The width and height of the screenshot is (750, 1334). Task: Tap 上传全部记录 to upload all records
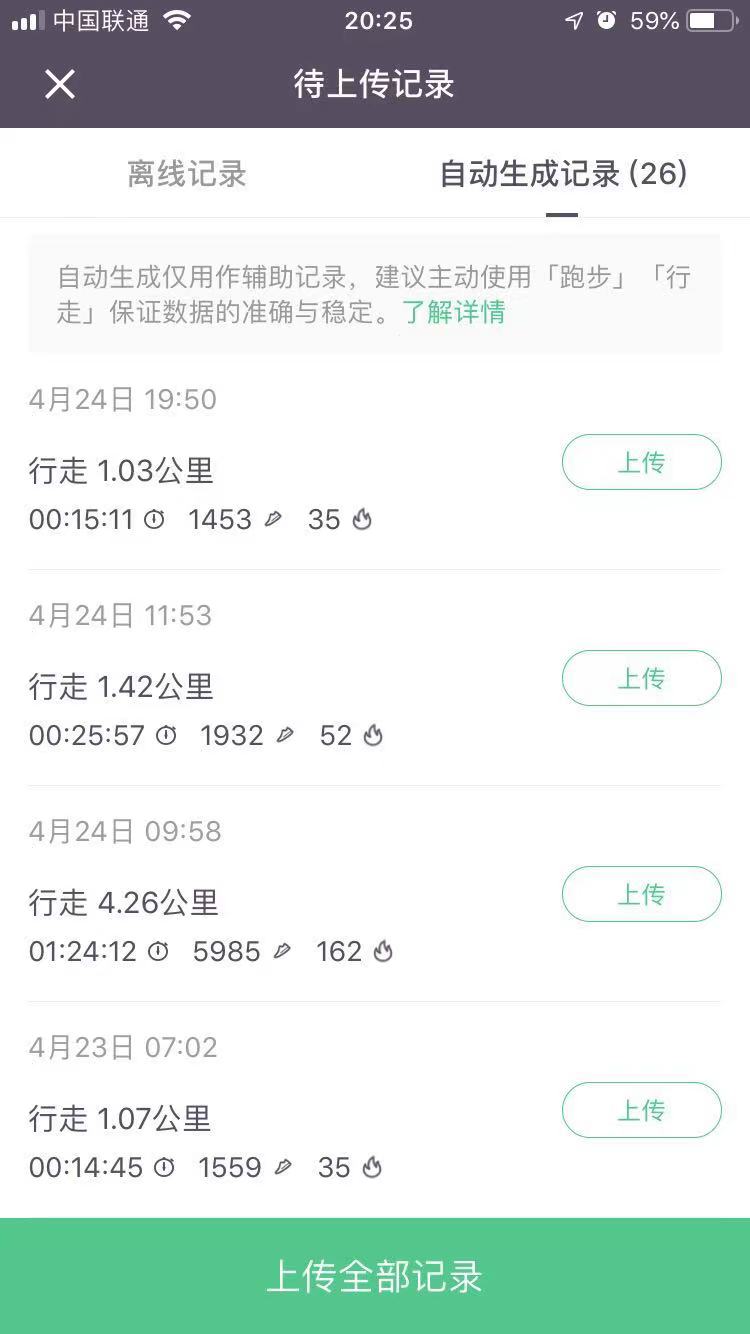(x=375, y=1276)
